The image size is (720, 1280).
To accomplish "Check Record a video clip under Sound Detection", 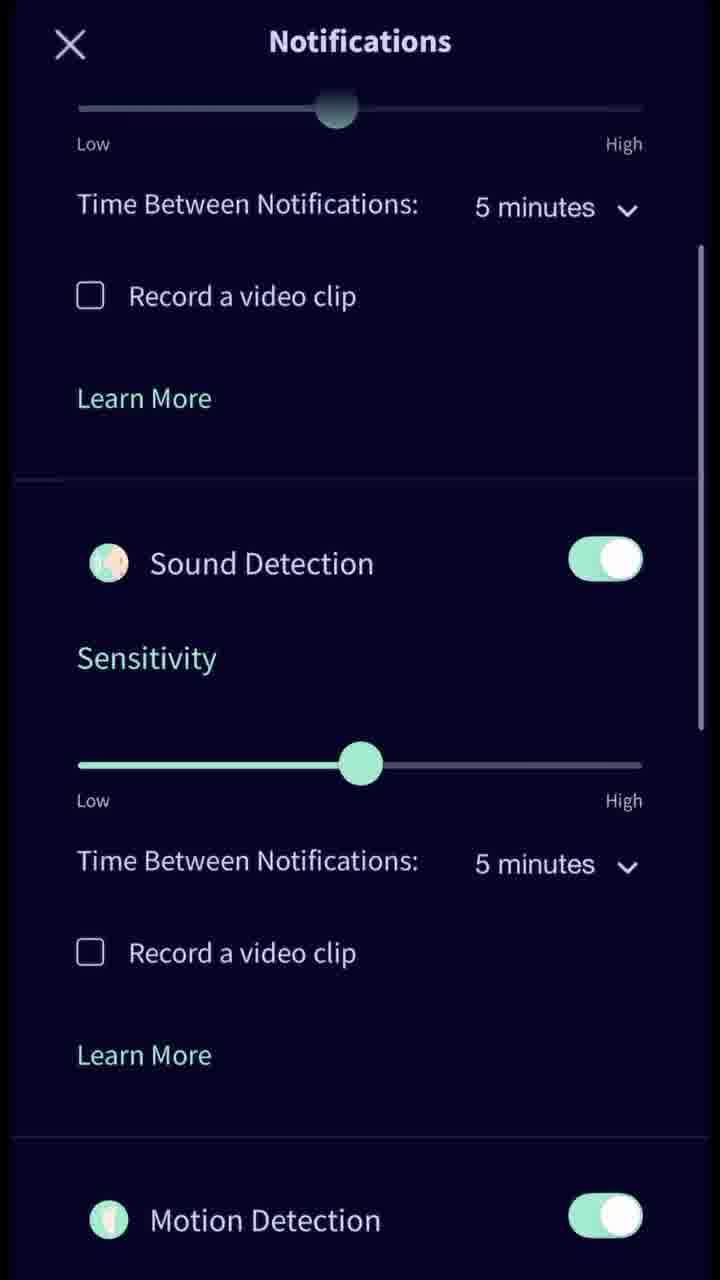I will click(x=91, y=953).
